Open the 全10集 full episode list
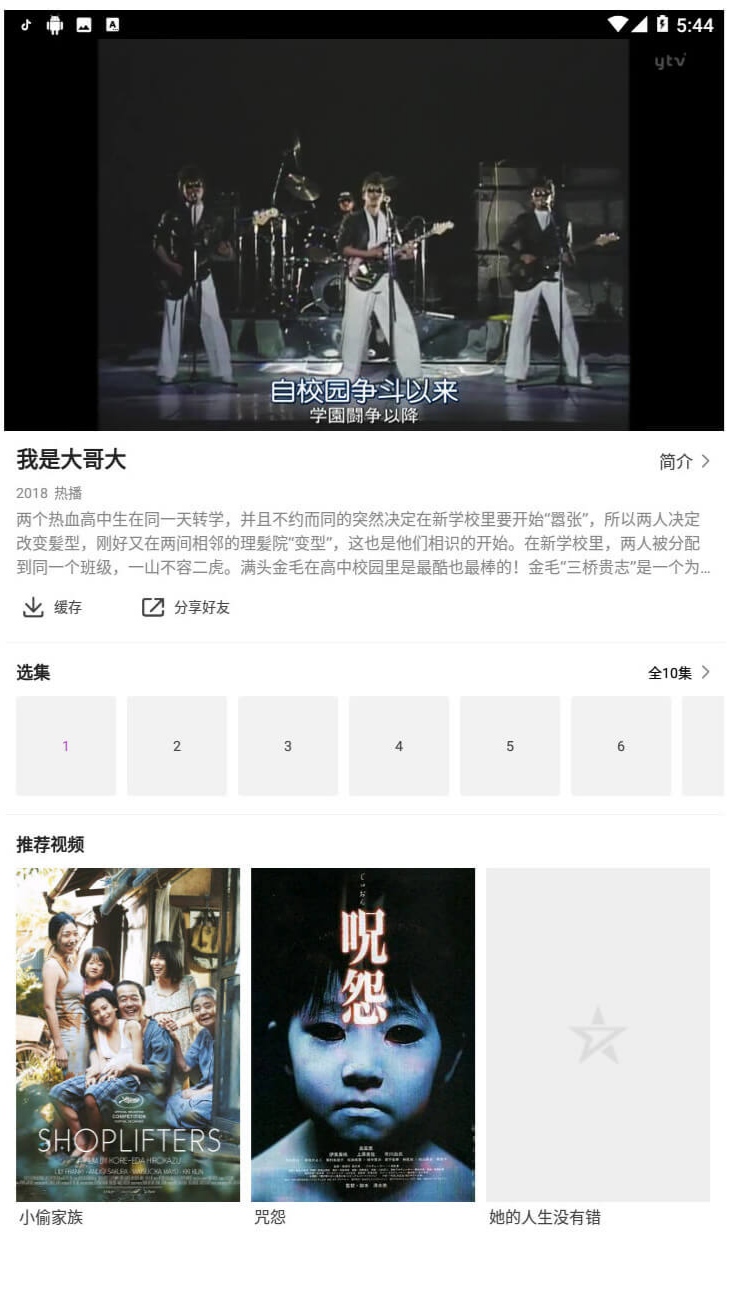 coord(680,673)
